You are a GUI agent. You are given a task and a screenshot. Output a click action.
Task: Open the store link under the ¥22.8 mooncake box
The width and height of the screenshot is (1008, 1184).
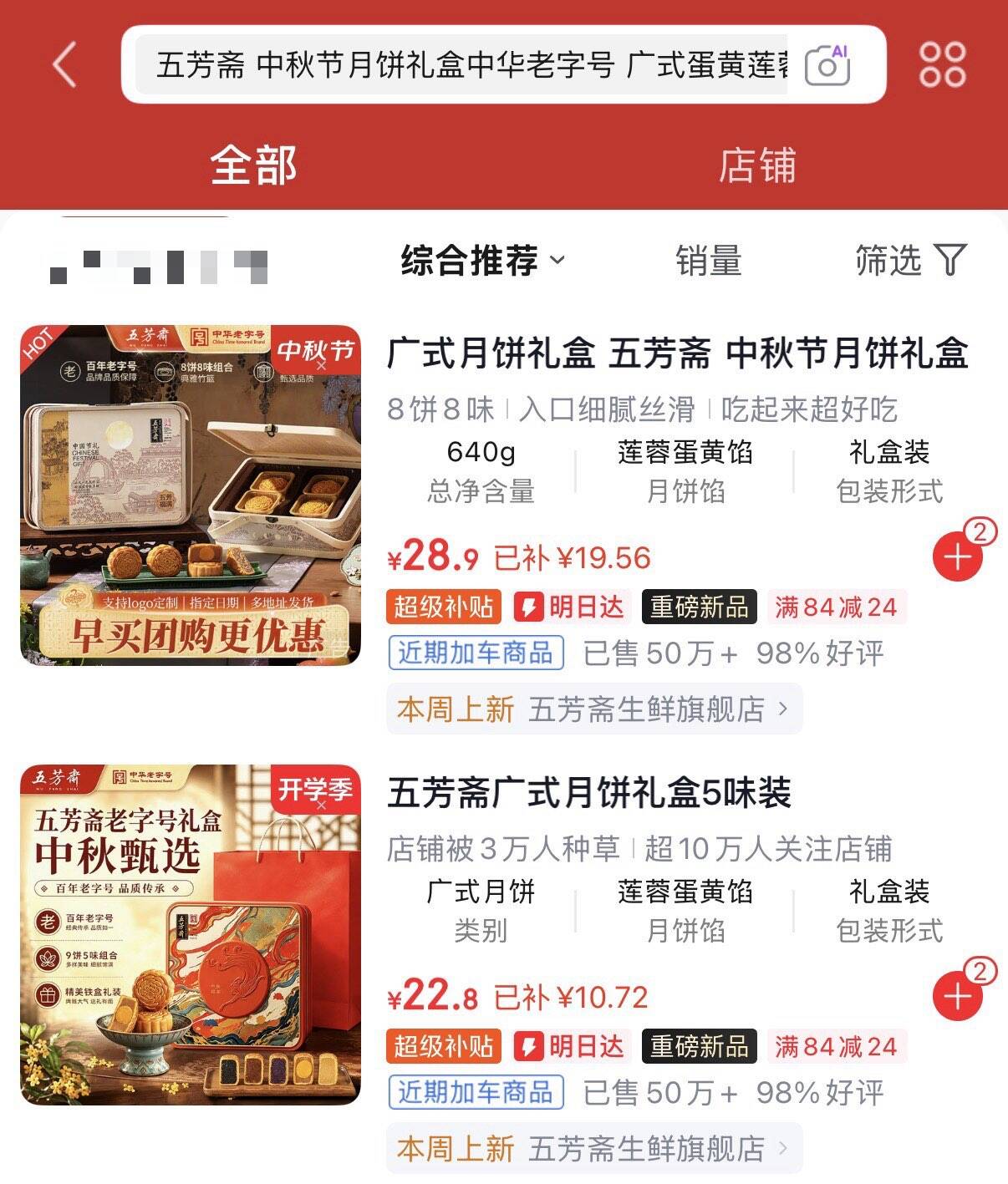[x=593, y=1149]
